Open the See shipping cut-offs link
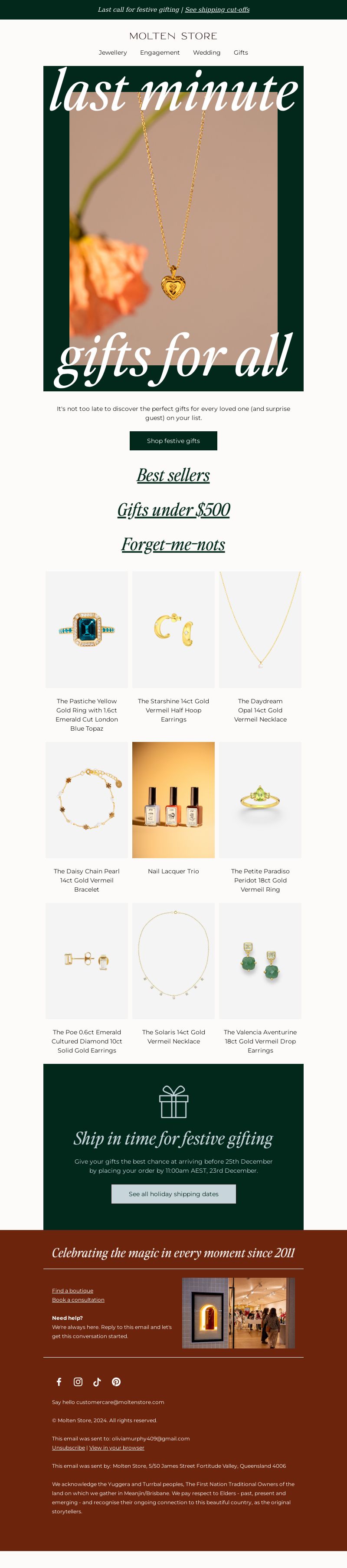This screenshot has height=1568, width=347. (x=217, y=10)
